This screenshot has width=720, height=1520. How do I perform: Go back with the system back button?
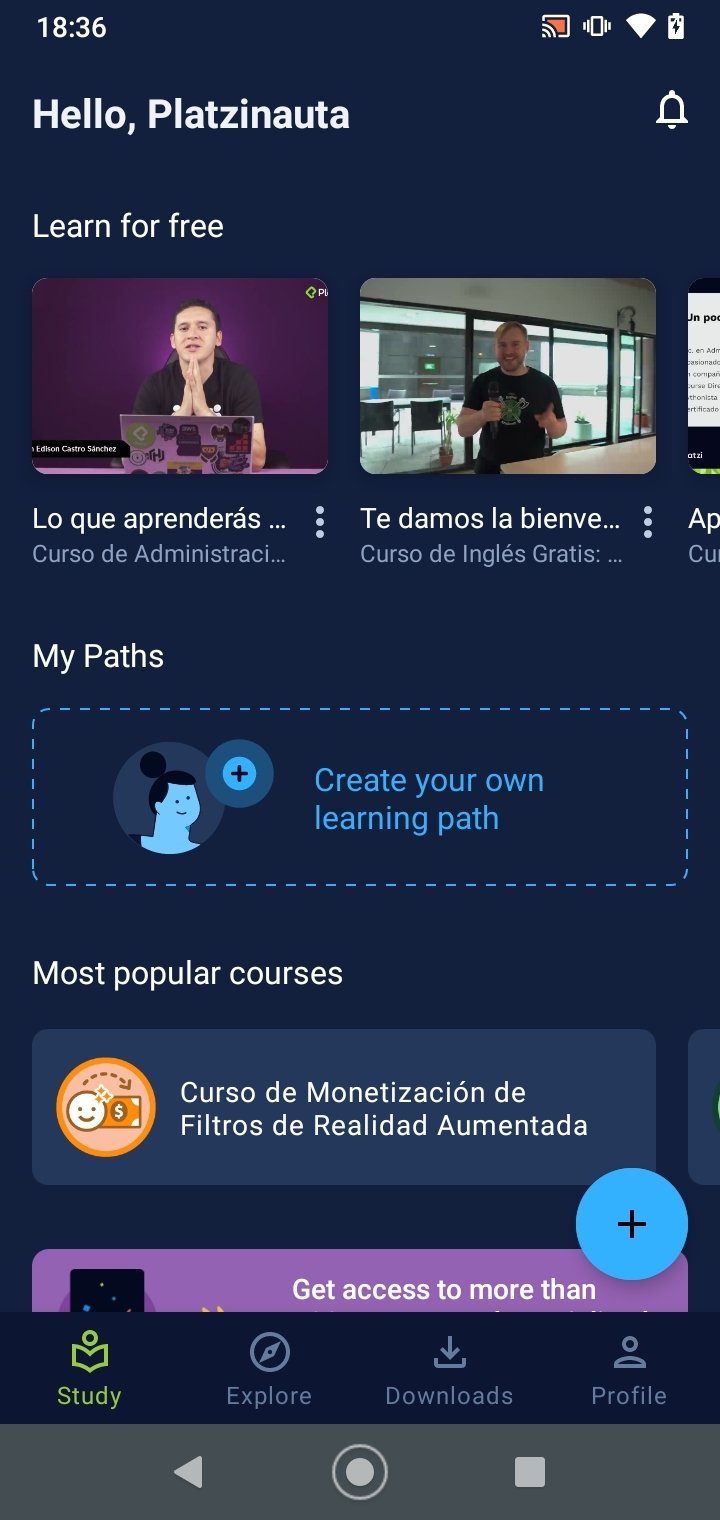[188, 1472]
